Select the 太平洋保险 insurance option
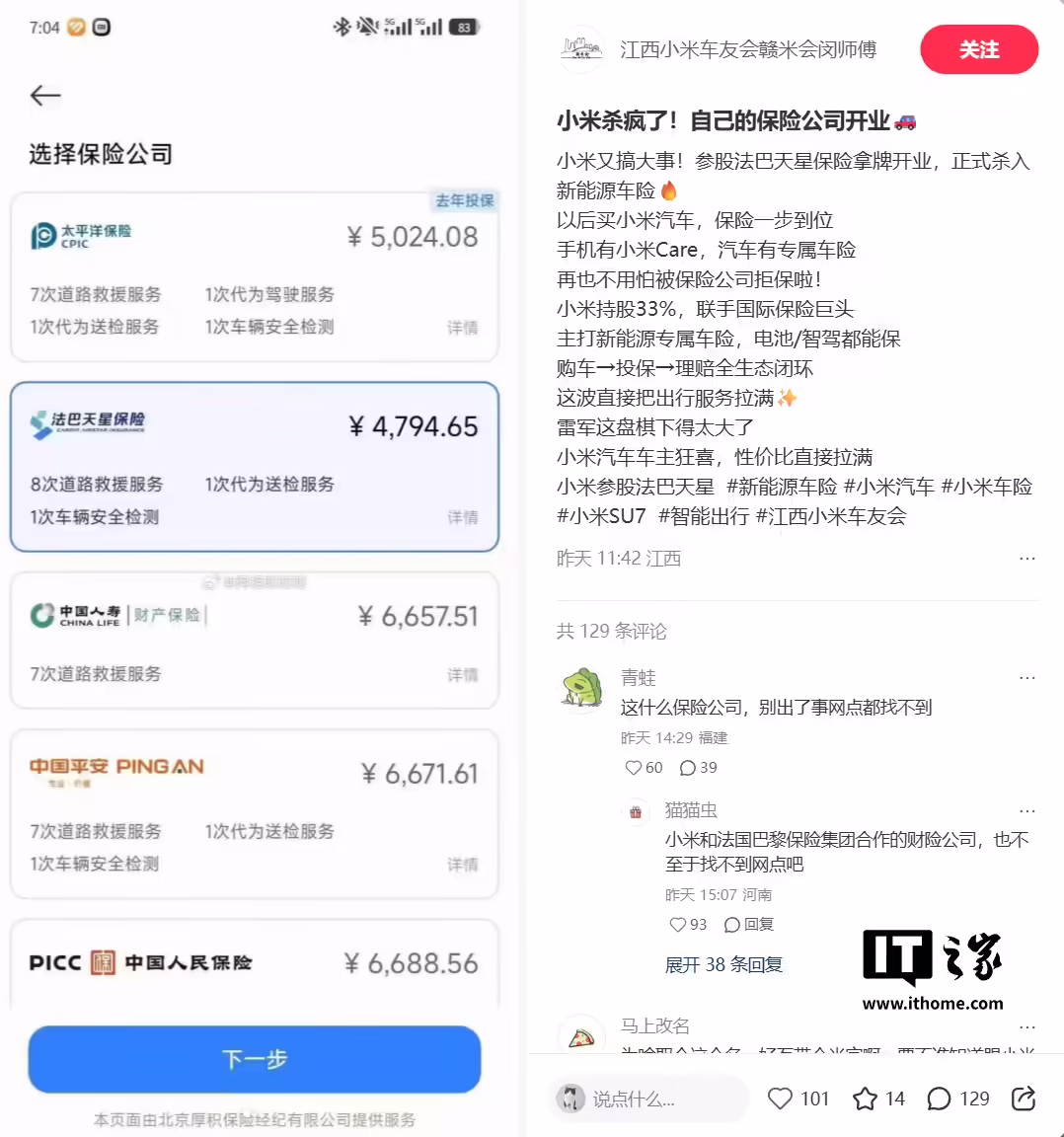 pyautogui.click(x=254, y=266)
